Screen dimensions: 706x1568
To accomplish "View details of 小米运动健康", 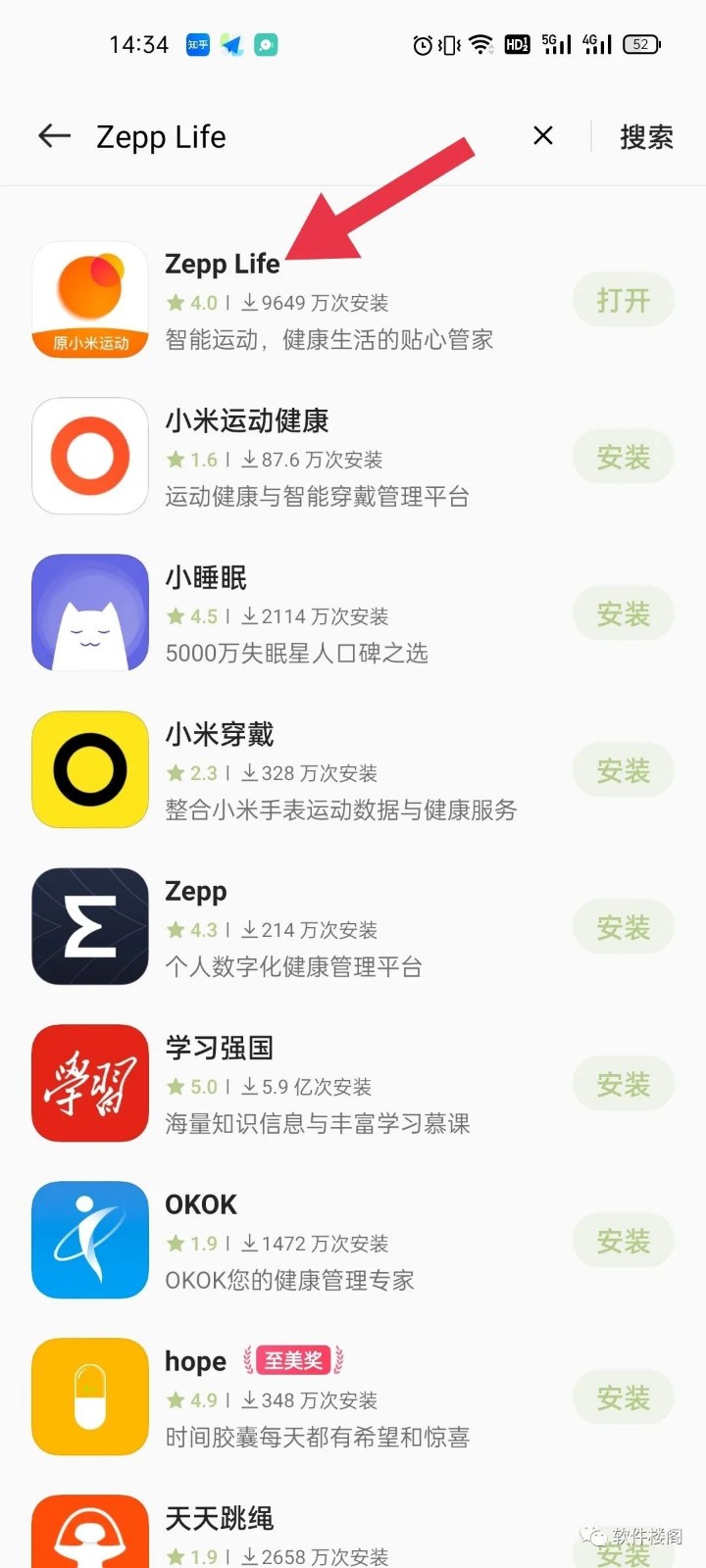I will pos(294,457).
